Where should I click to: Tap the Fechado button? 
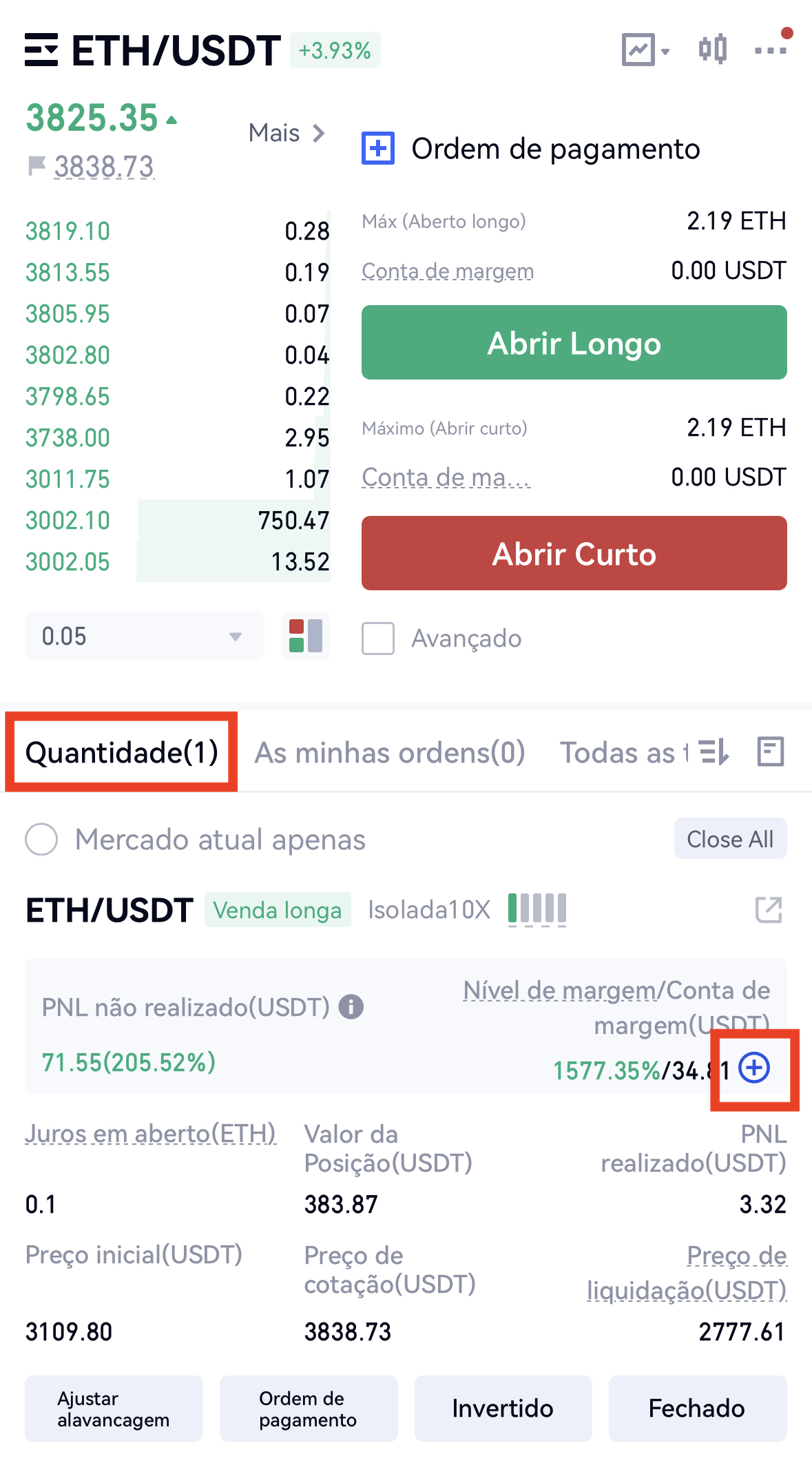697,1409
